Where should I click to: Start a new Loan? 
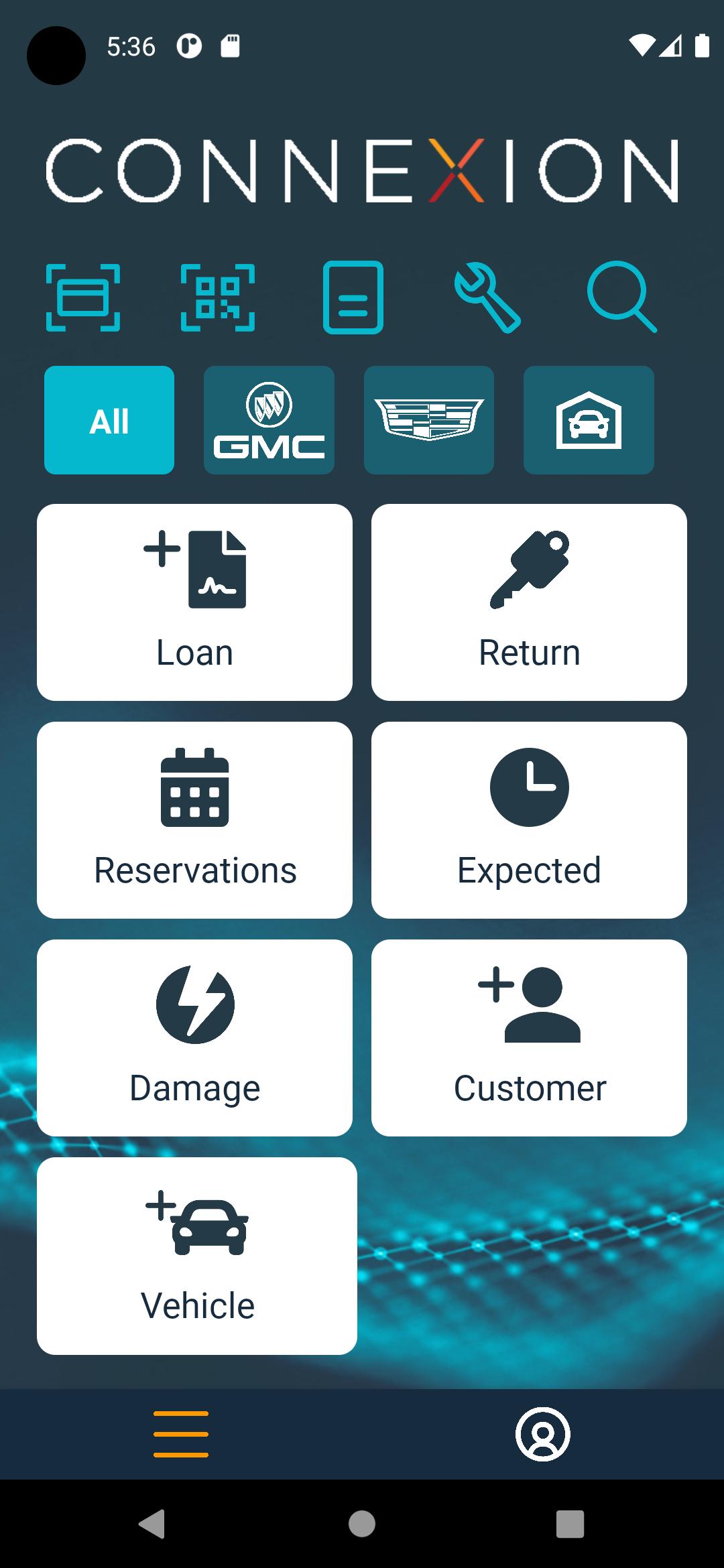(194, 602)
